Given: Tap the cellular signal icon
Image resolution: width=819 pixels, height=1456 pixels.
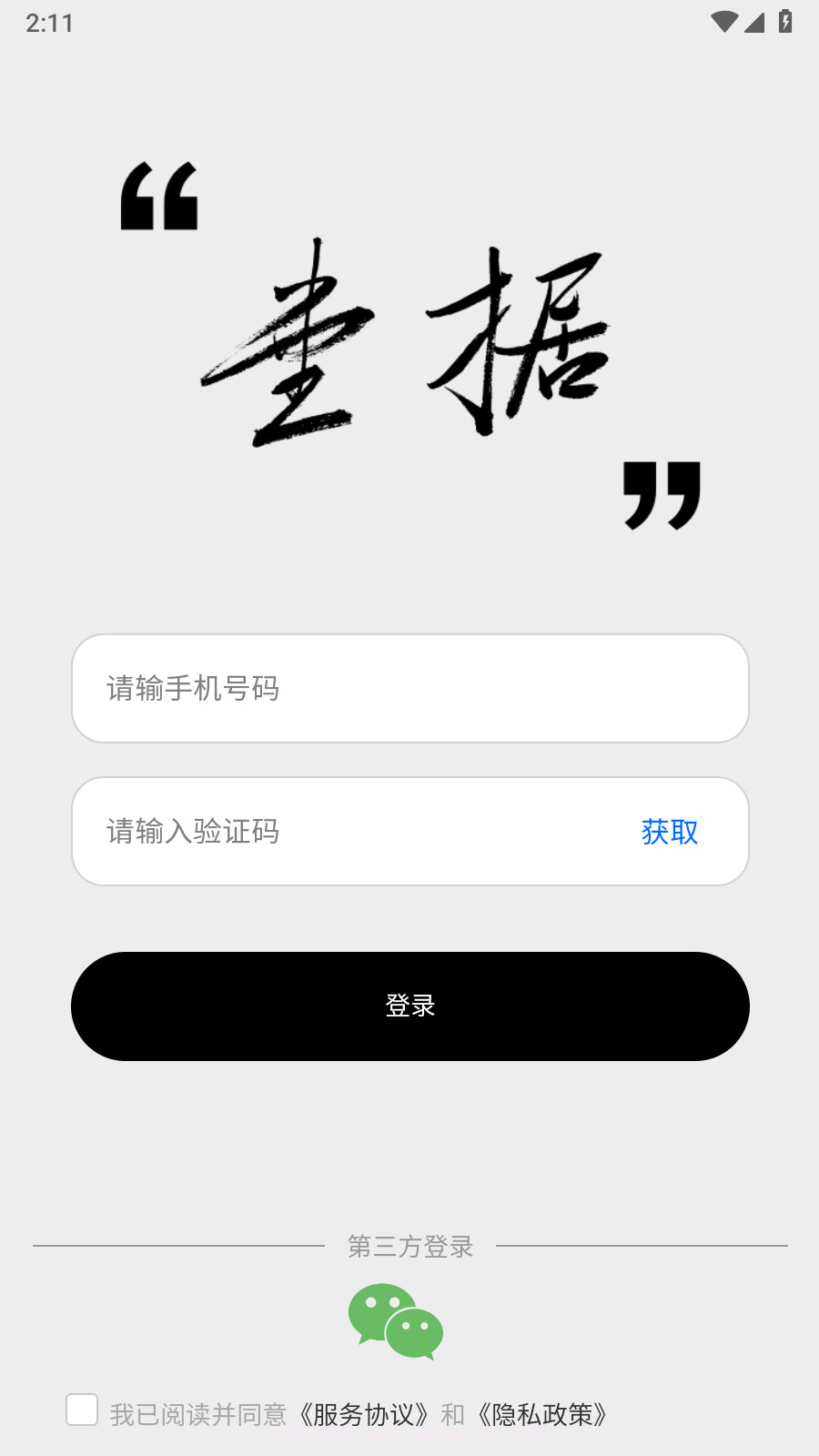Looking at the screenshot, I should click(x=754, y=25).
